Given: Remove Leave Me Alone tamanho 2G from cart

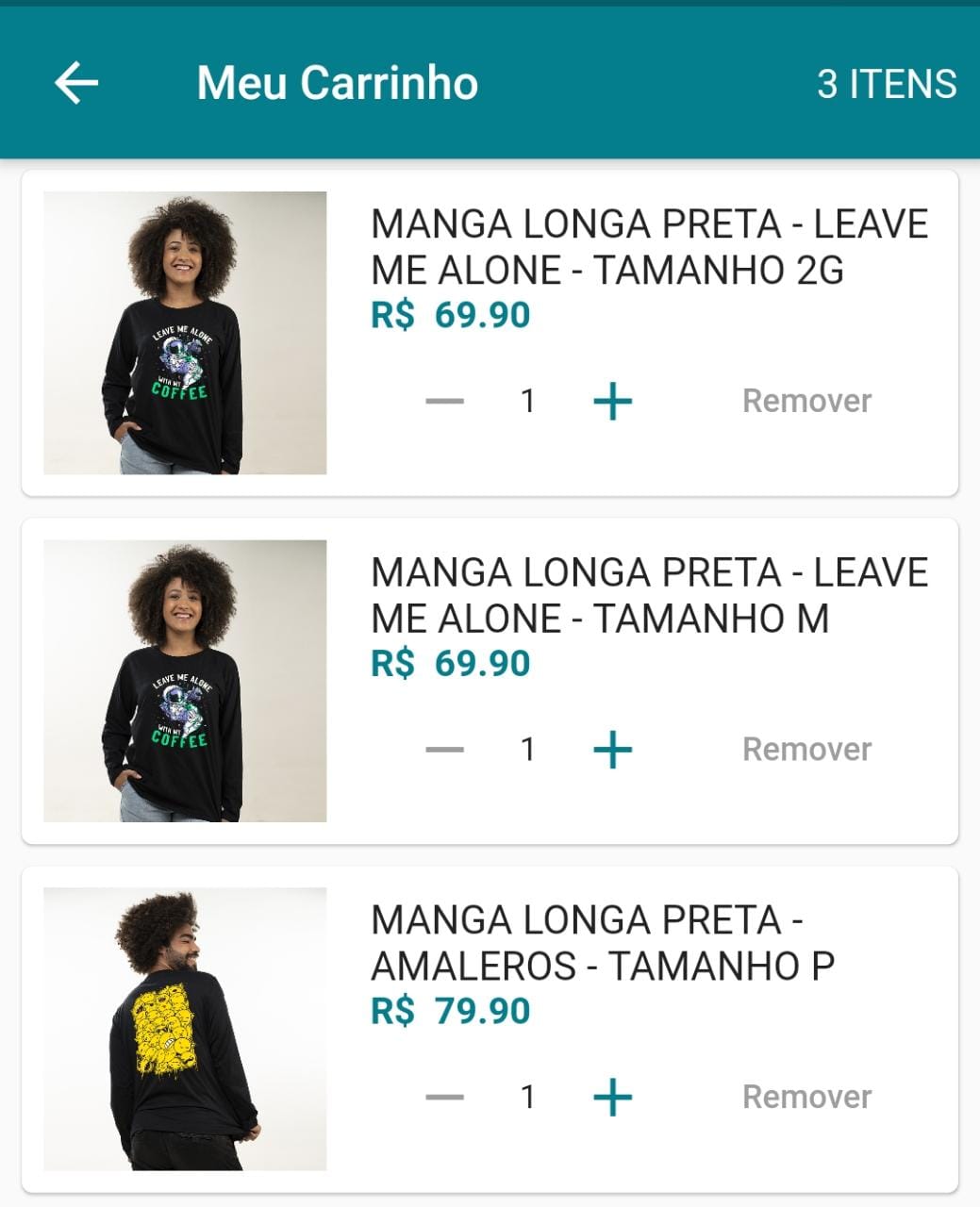Looking at the screenshot, I should point(806,401).
